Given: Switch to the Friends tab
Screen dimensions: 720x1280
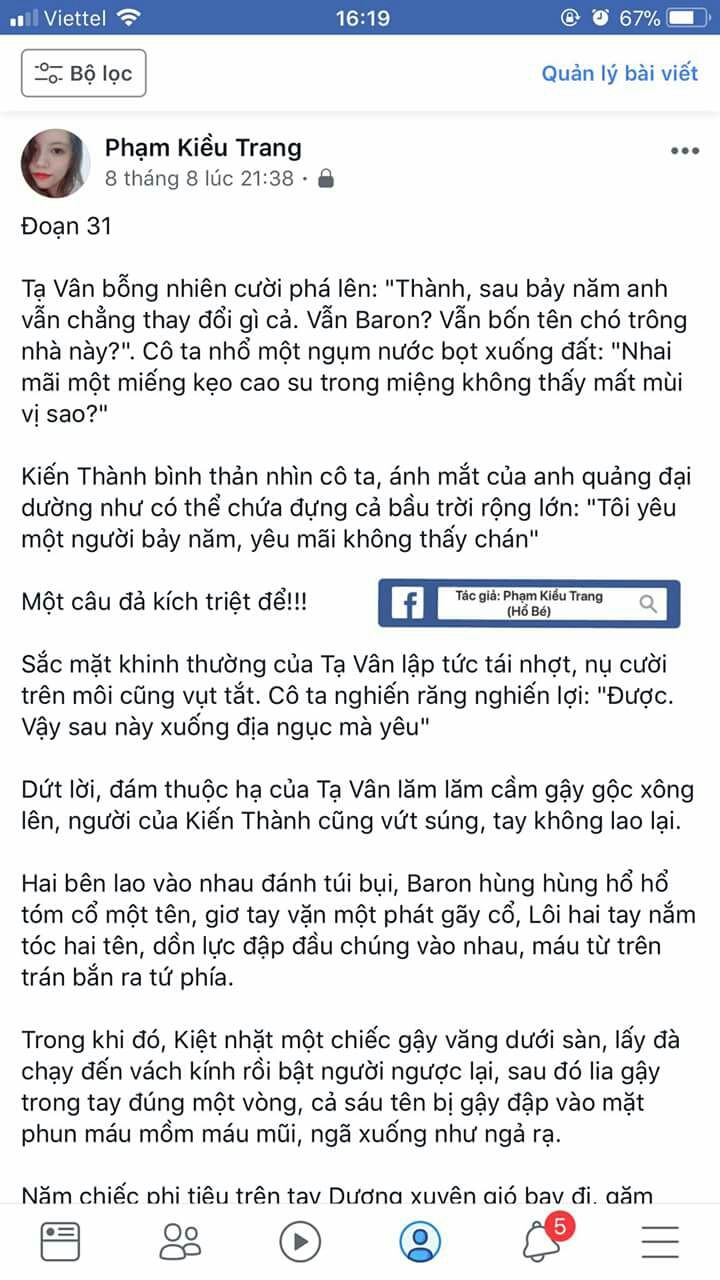Looking at the screenshot, I should click(x=180, y=1241).
